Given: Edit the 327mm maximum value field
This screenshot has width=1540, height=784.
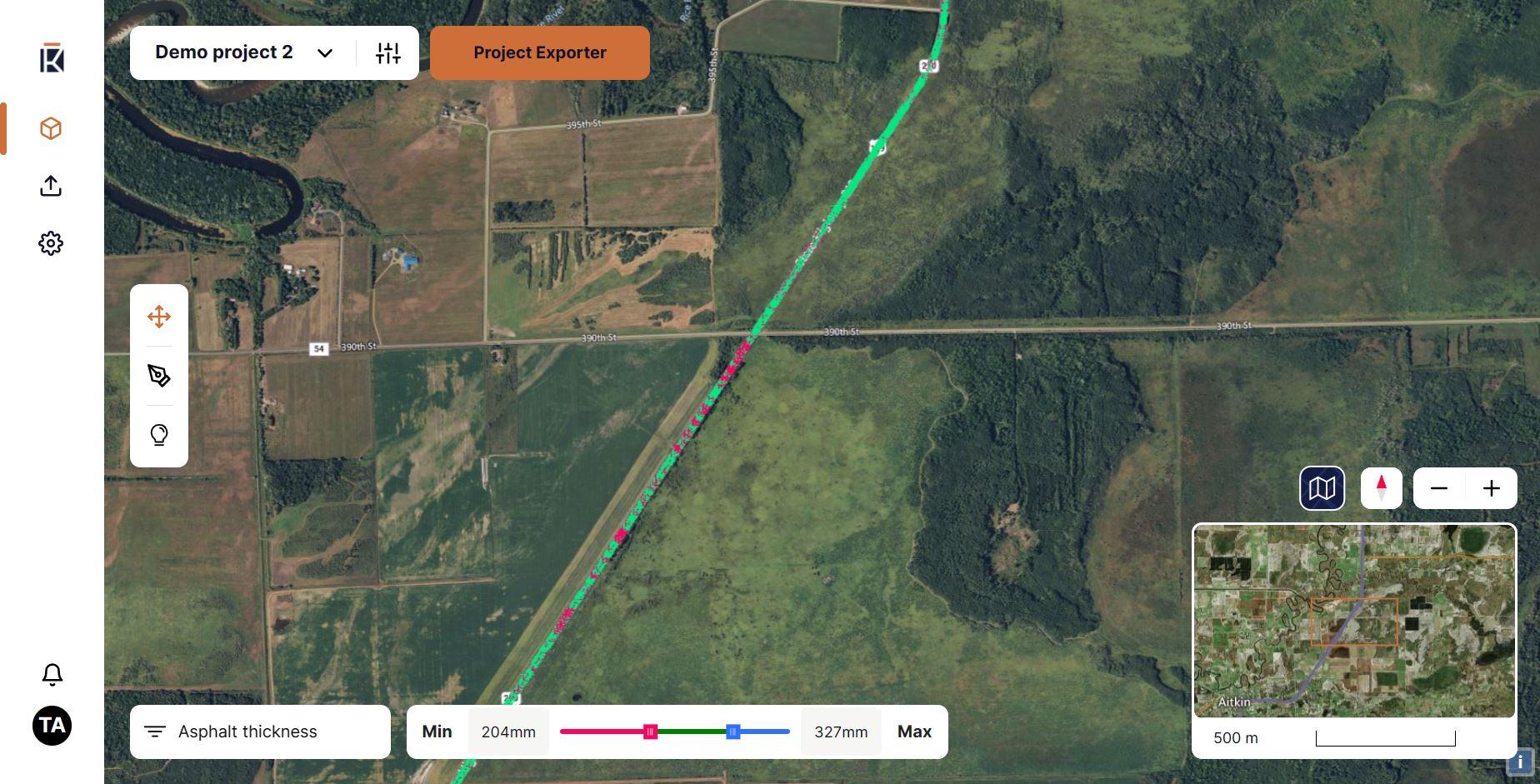Looking at the screenshot, I should tap(841, 732).
